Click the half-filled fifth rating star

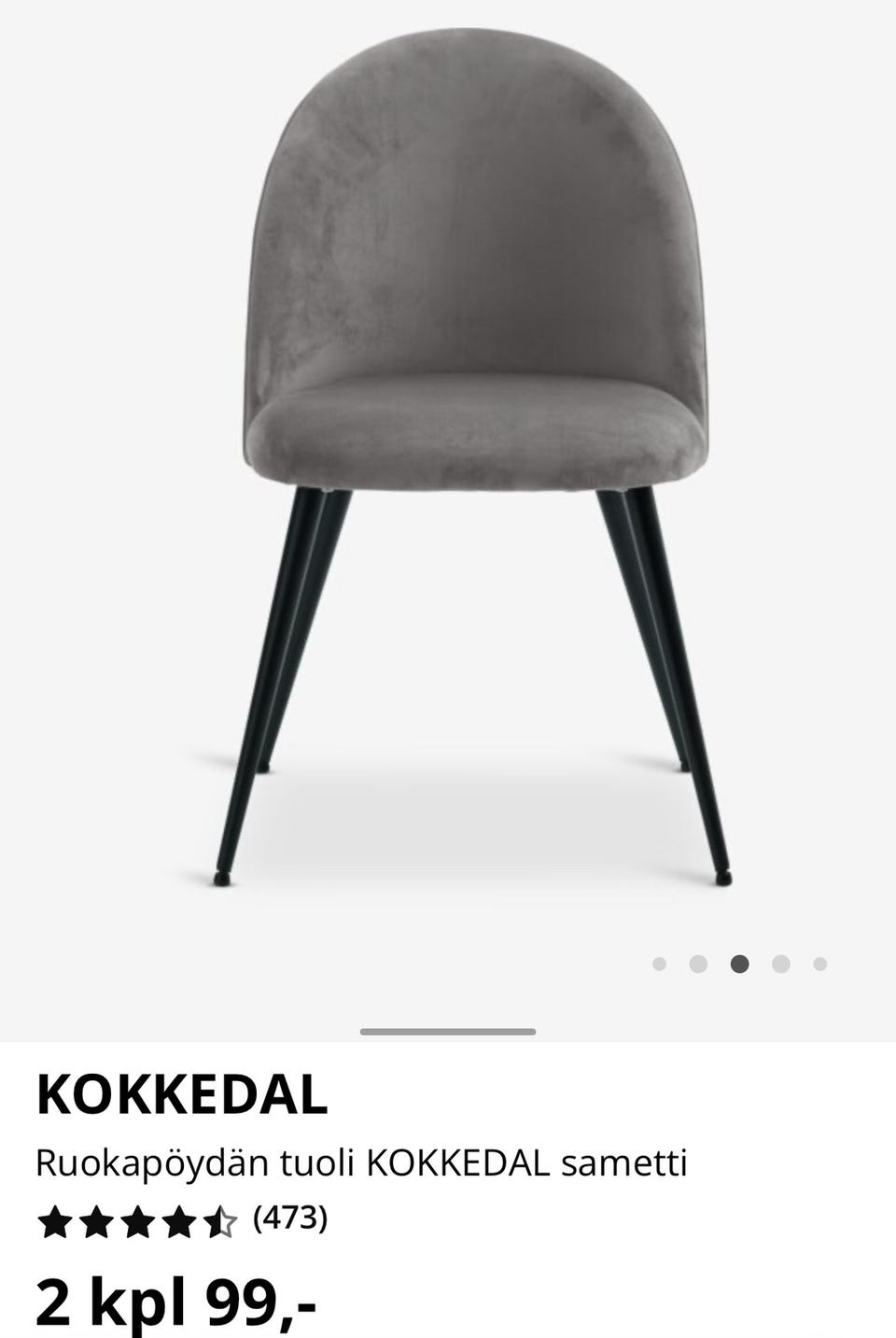[221, 1220]
